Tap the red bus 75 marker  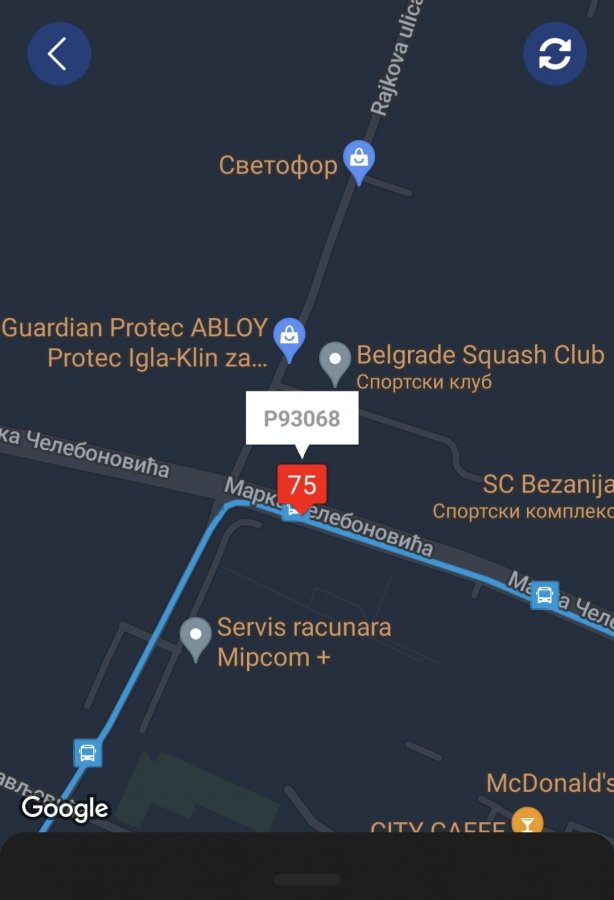coord(302,485)
